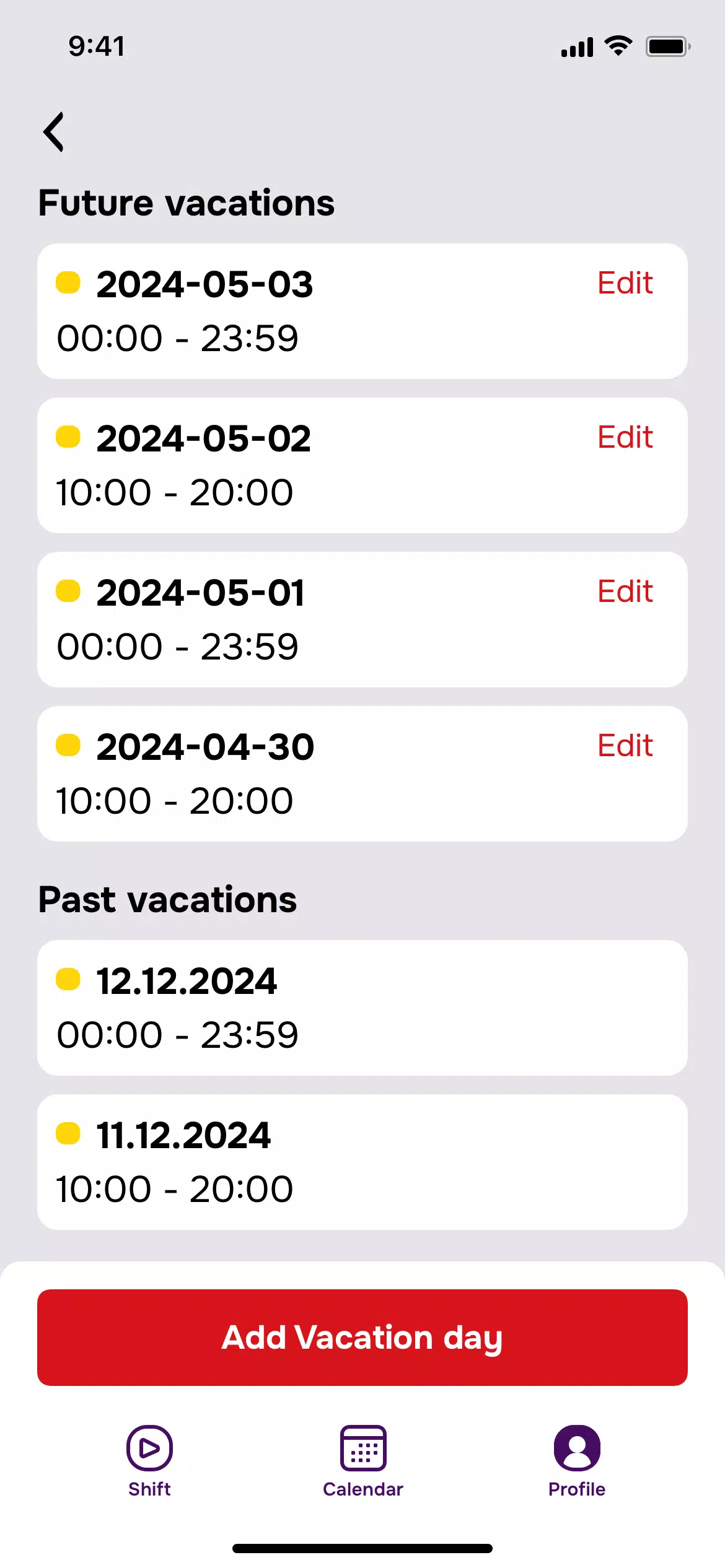Open the Calendar tab
This screenshot has height=1568, width=725.
[x=363, y=1461]
